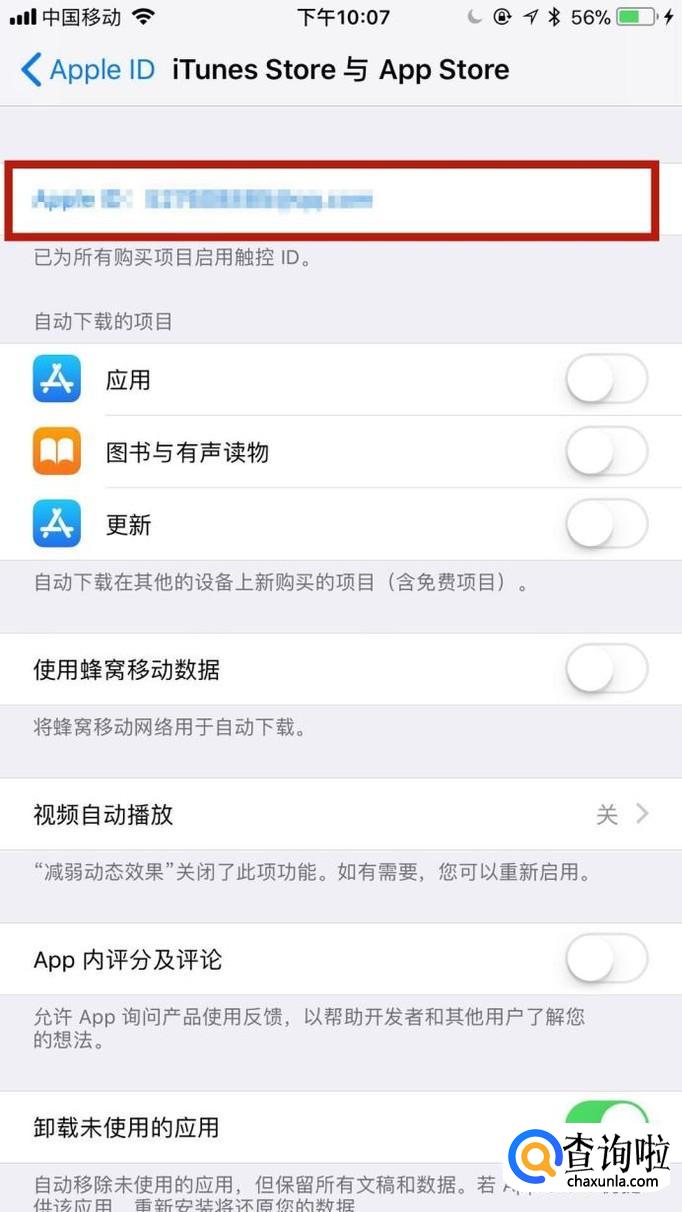Open the blurred Apple ID account row

click(330, 200)
